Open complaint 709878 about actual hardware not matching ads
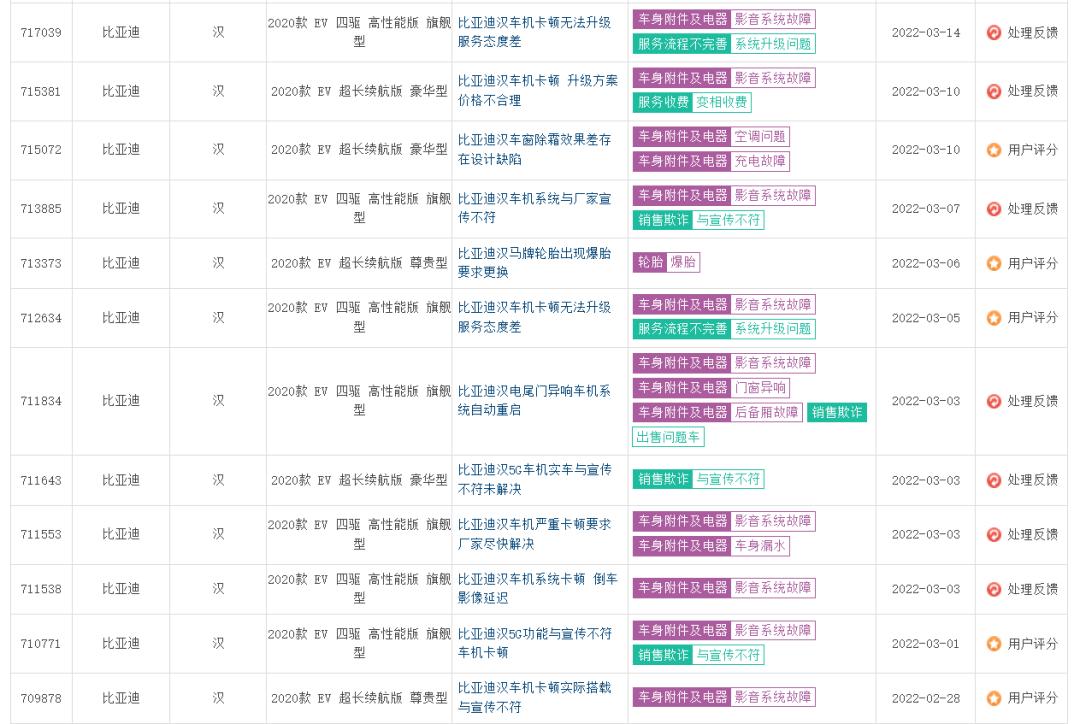 click(534, 697)
